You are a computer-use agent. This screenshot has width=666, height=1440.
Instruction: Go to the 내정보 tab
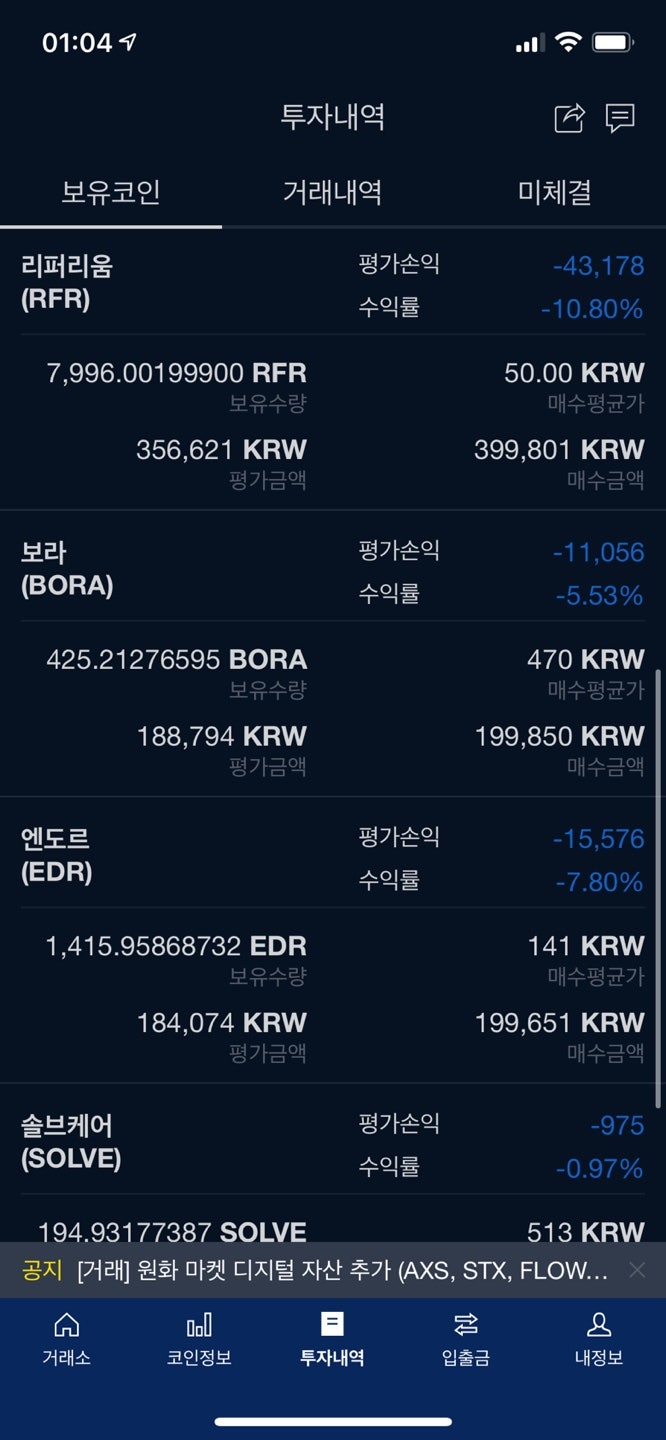(598, 1339)
